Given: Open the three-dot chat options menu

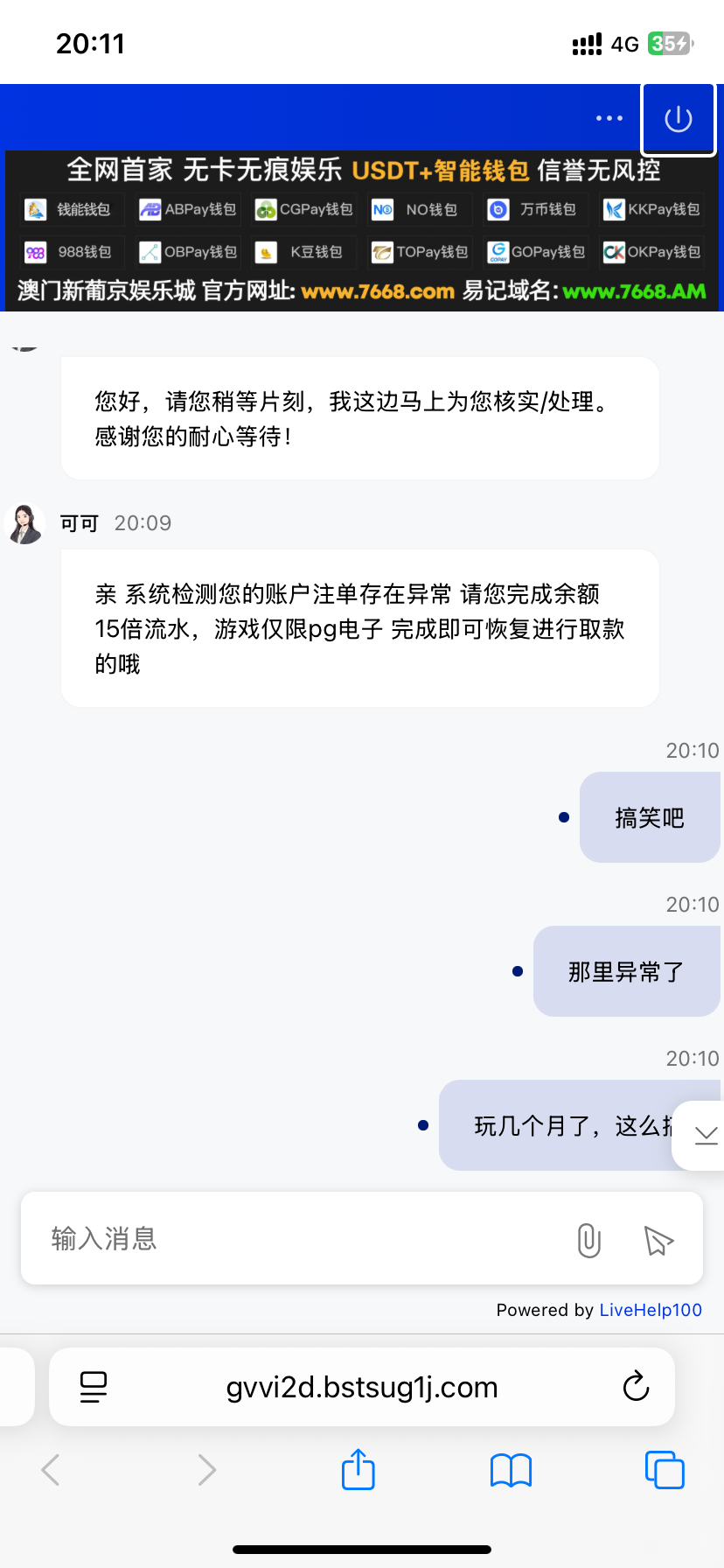Looking at the screenshot, I should tap(609, 118).
